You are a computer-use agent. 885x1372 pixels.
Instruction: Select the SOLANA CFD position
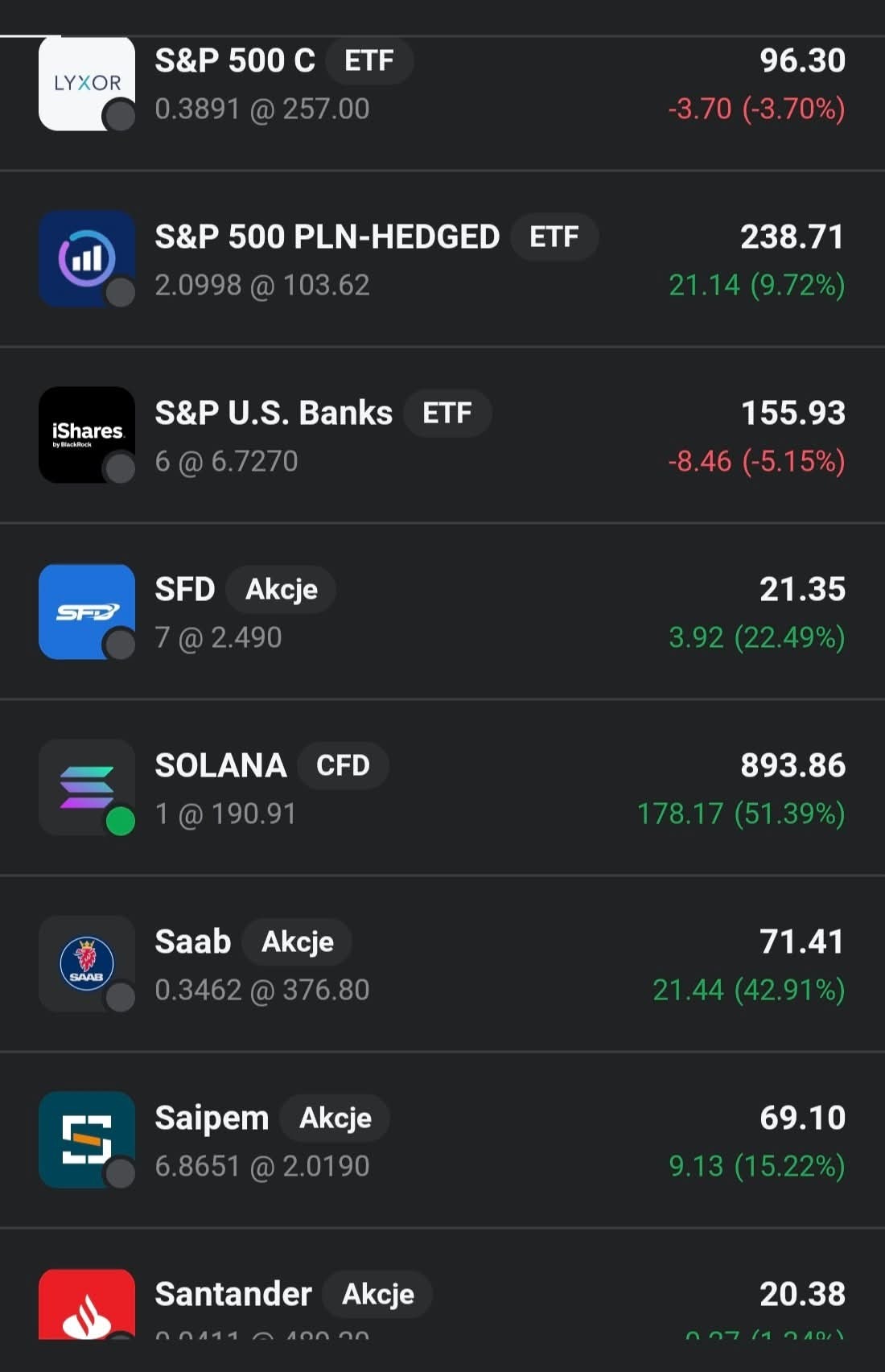pyautogui.click(x=442, y=789)
